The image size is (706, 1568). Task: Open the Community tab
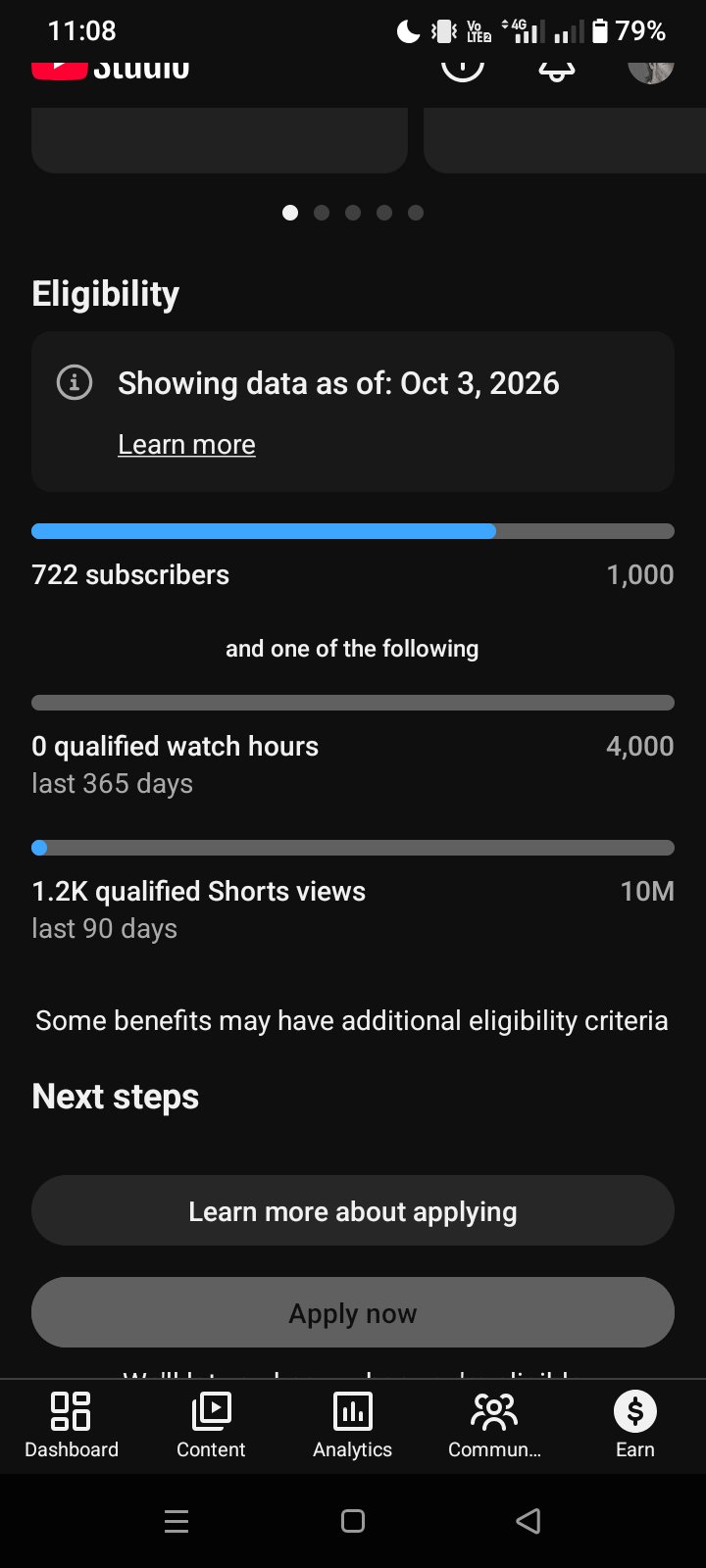(x=494, y=1426)
